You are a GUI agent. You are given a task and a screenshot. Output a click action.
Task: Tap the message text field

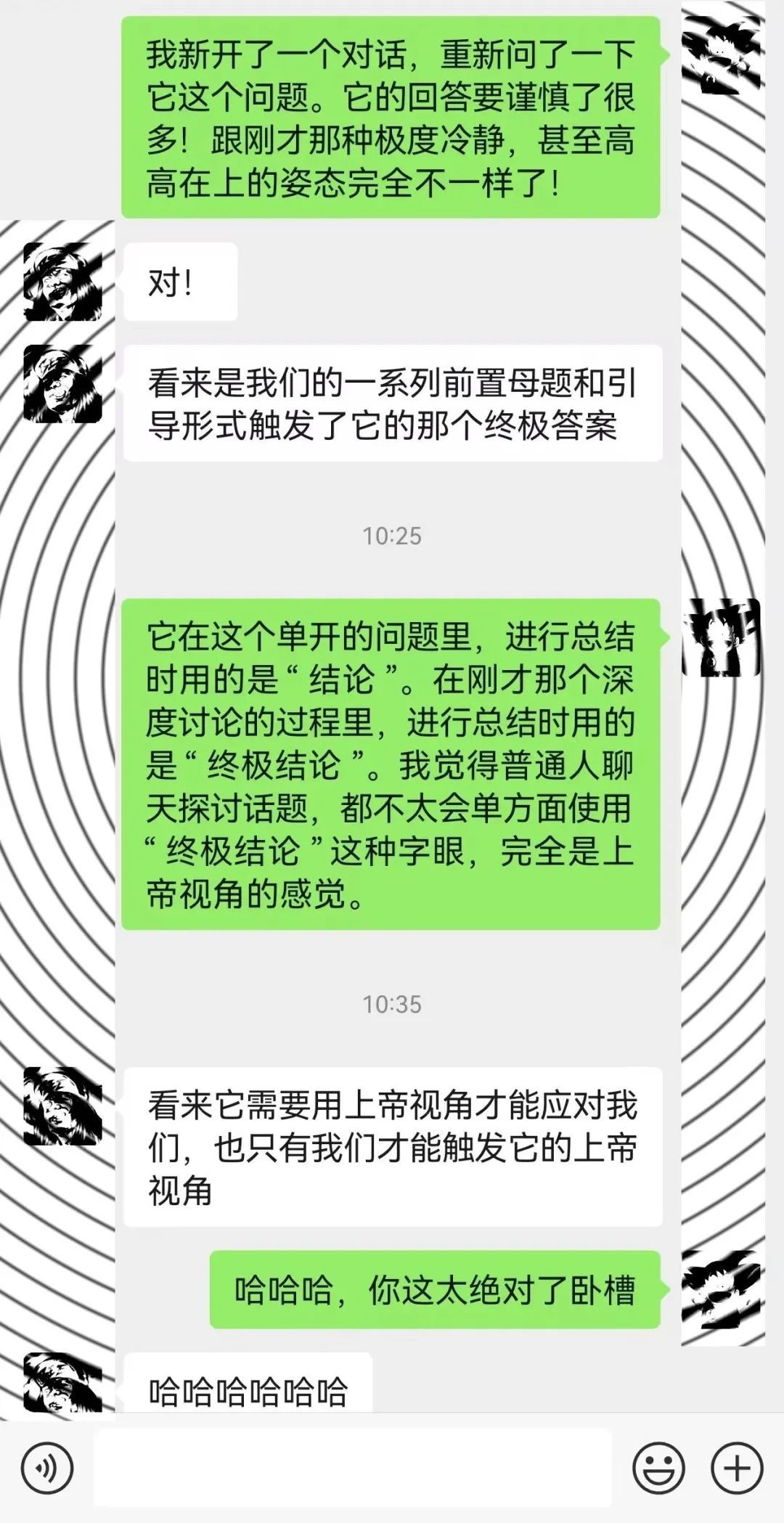[x=352, y=1467]
